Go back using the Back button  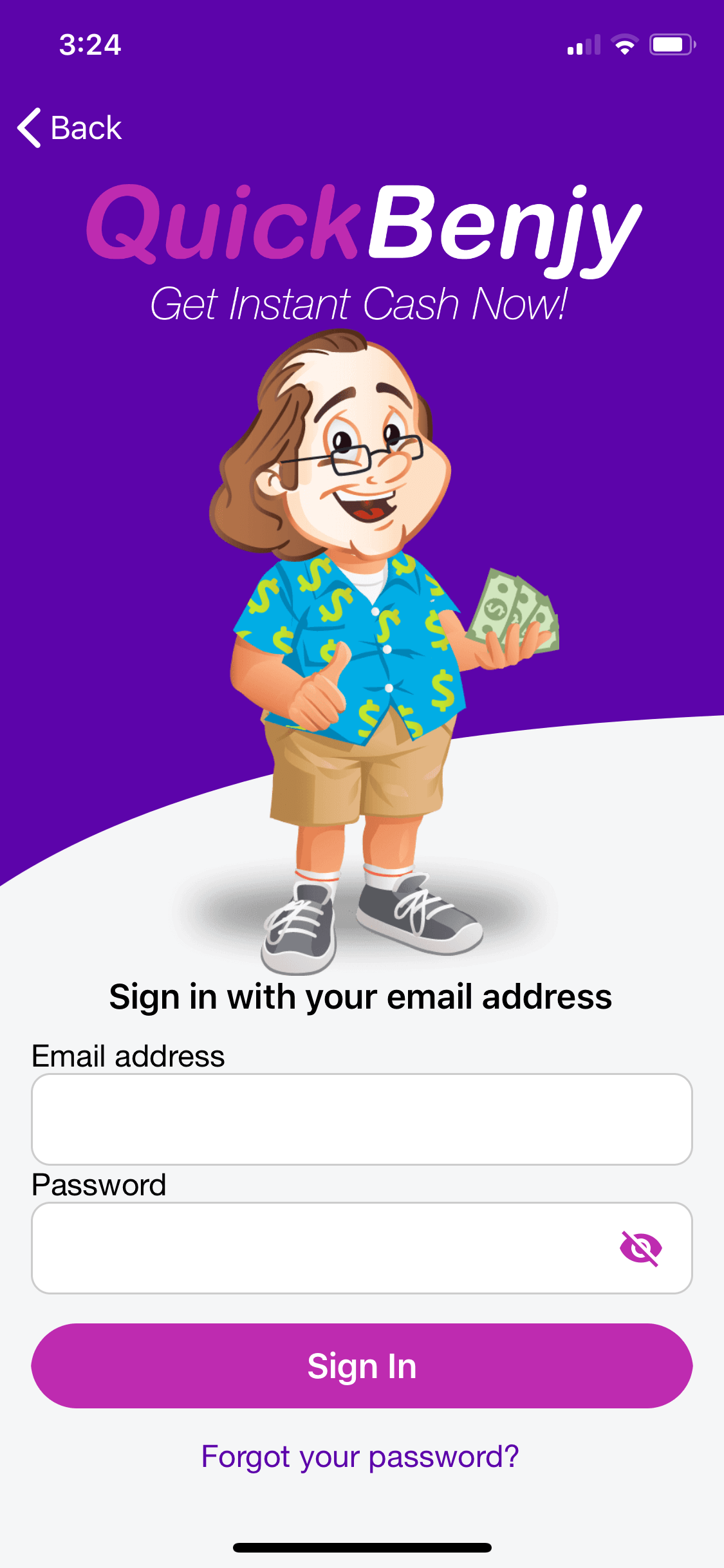[x=70, y=127]
